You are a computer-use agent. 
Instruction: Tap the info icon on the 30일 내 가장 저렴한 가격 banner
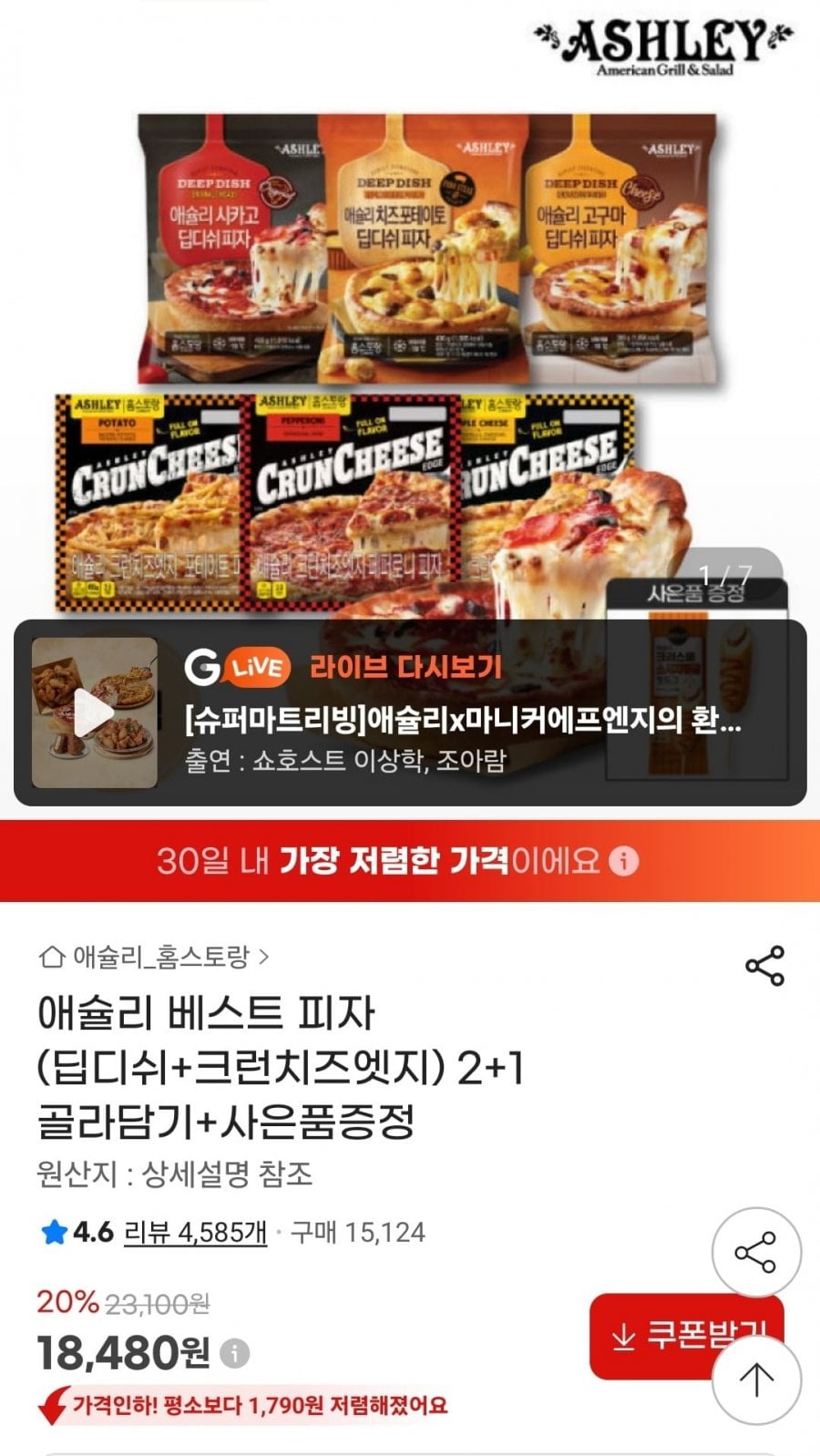(624, 861)
